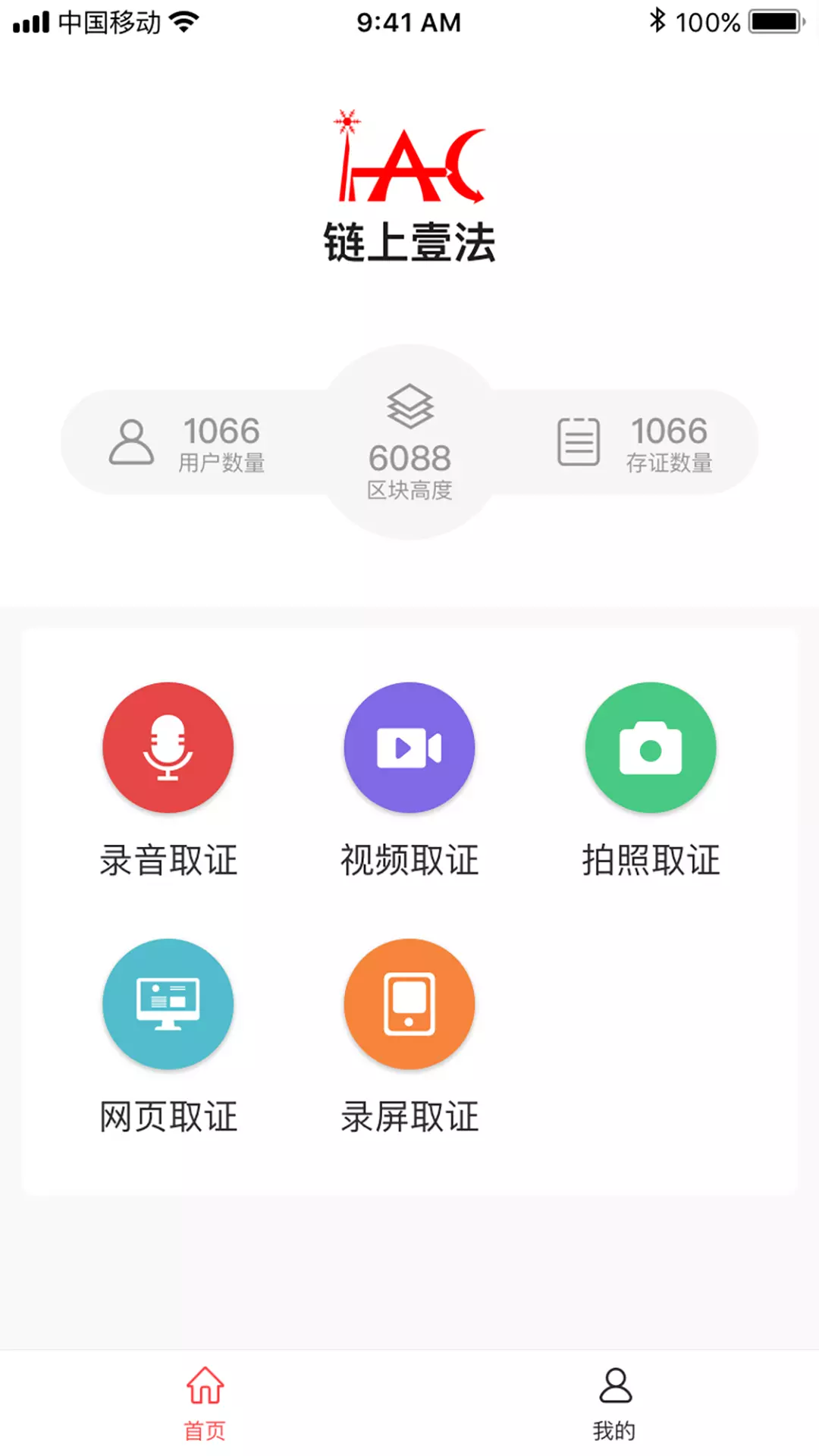The width and height of the screenshot is (819, 1456).
Task: Go to the 首页 home tab
Action: 205,1404
